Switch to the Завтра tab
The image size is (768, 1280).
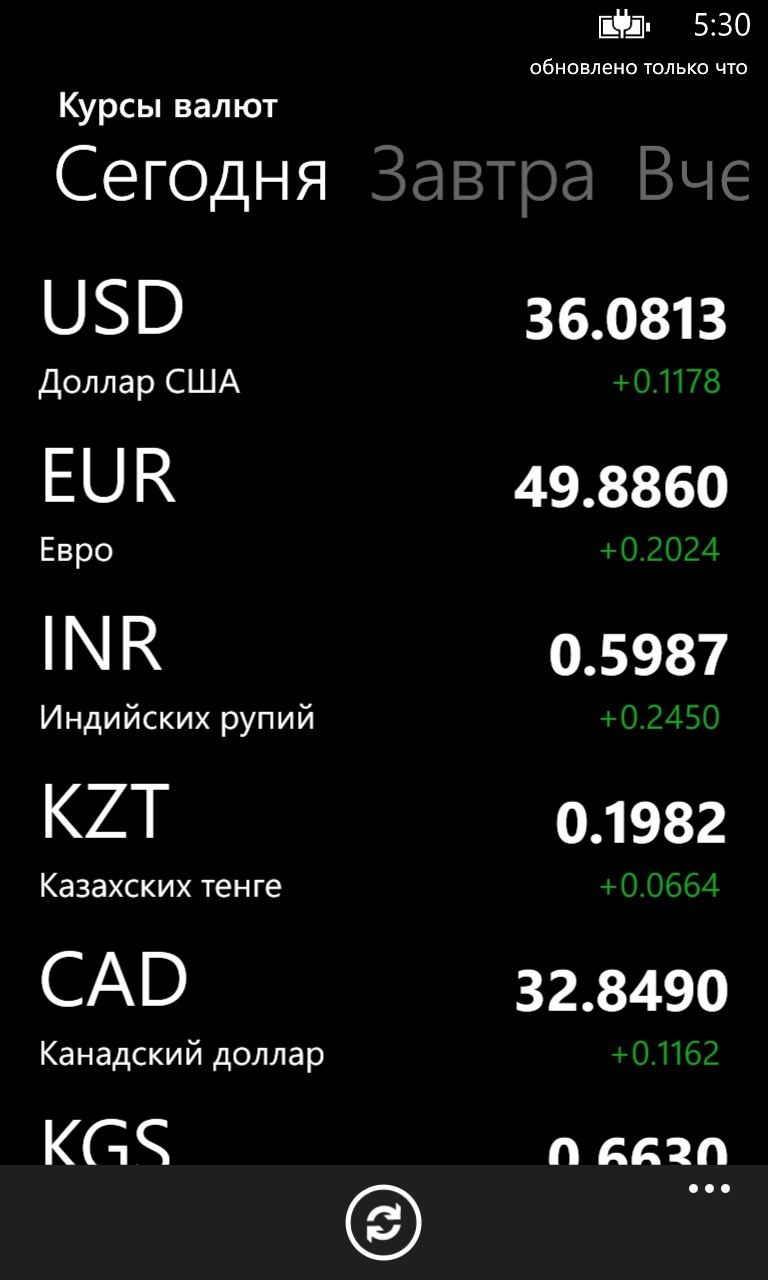(x=483, y=176)
